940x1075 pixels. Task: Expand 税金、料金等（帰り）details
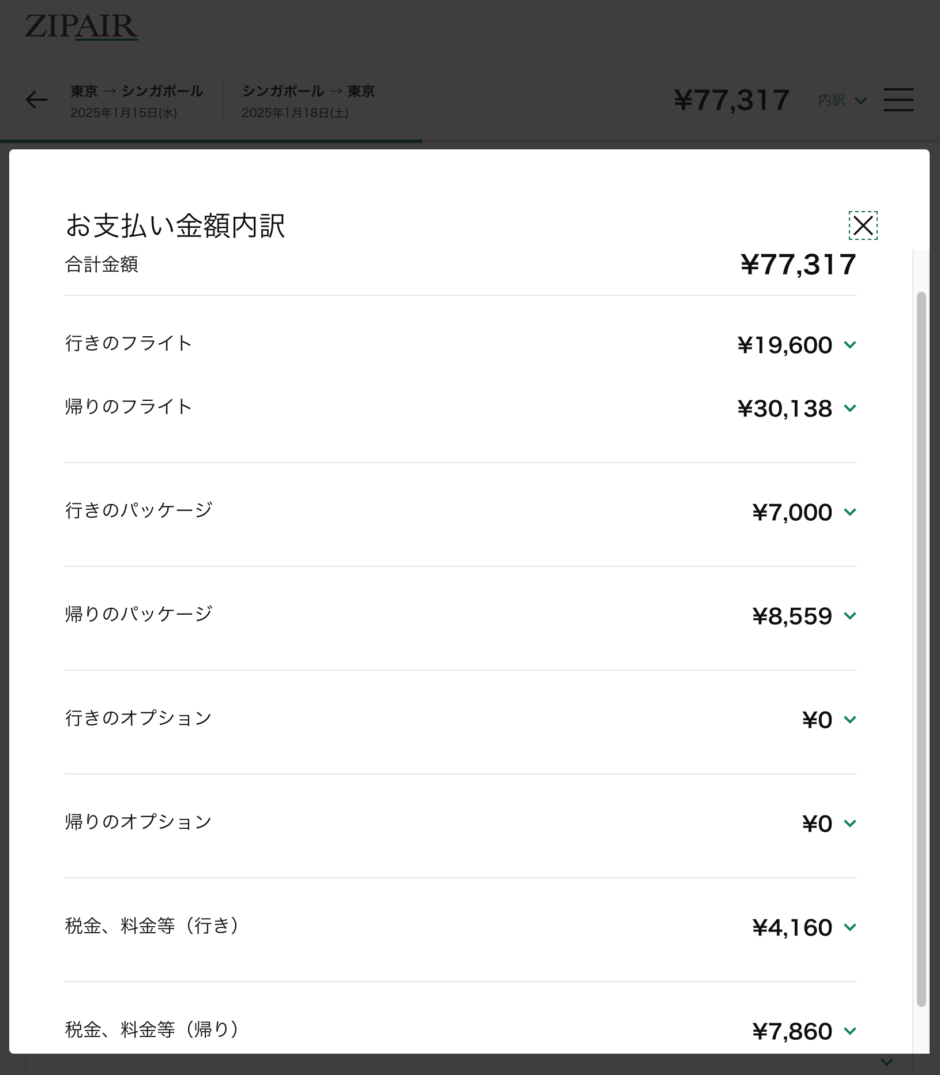pyautogui.click(x=850, y=1031)
